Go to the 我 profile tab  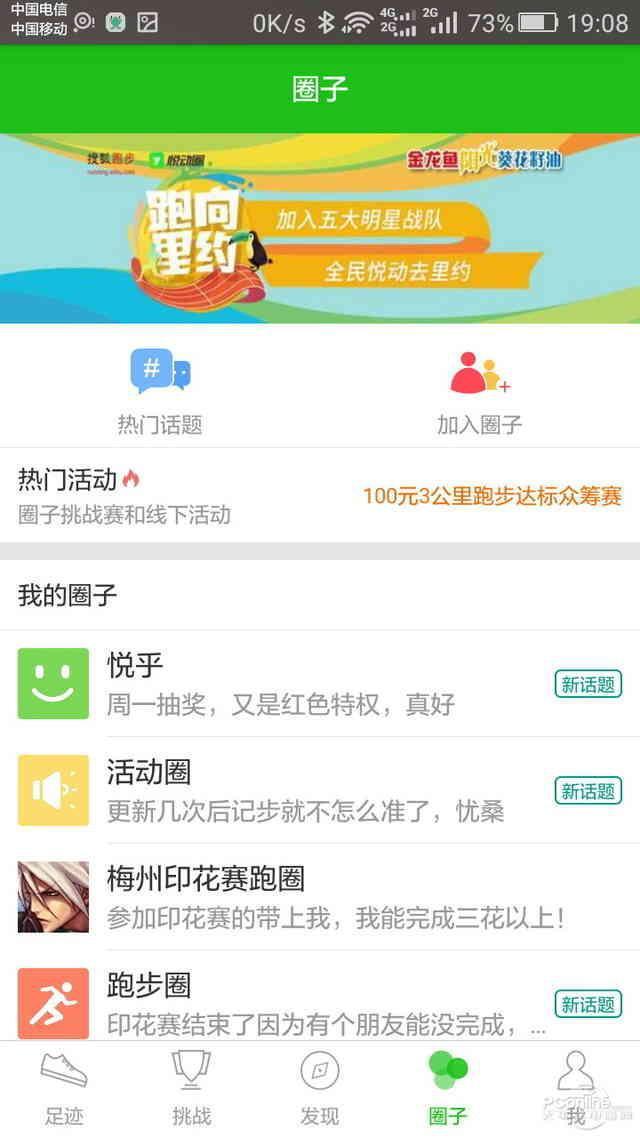576,1088
